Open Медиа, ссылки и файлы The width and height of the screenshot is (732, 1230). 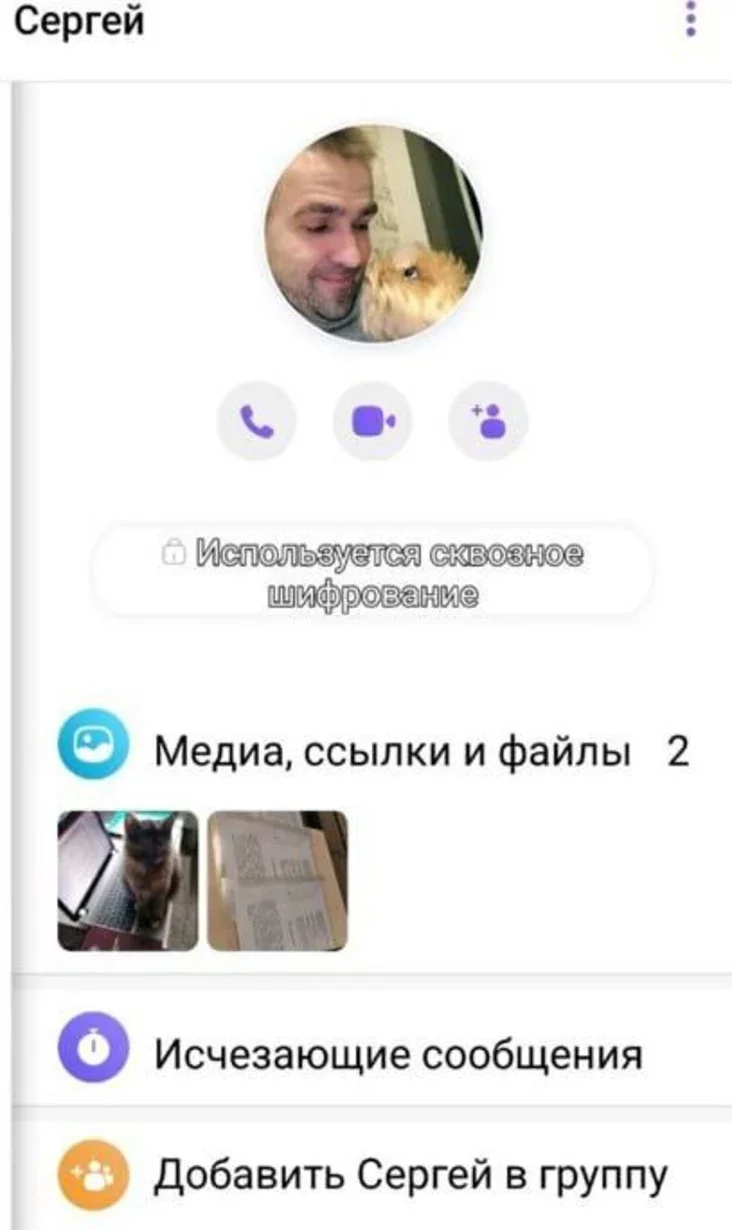[392, 752]
